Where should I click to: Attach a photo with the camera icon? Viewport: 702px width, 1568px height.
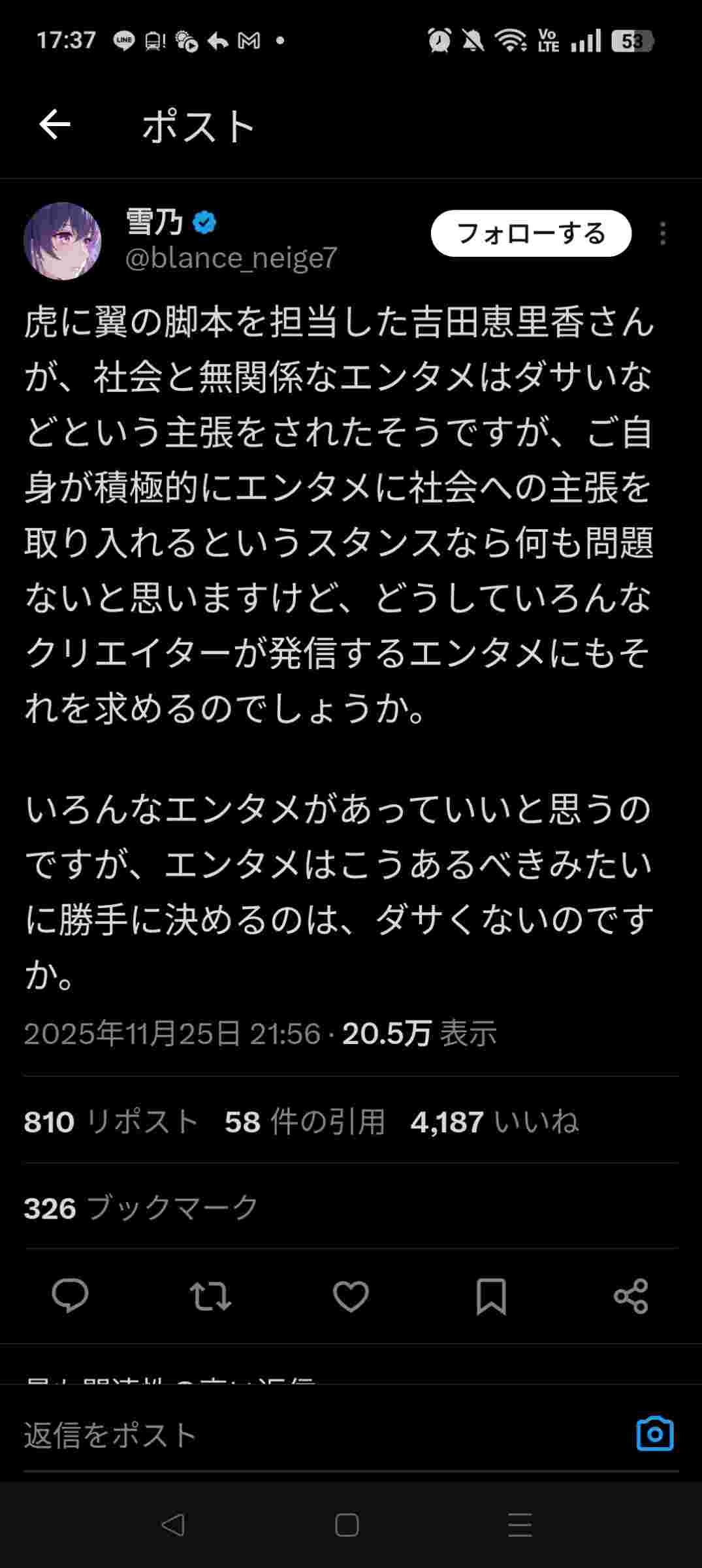[x=654, y=1434]
